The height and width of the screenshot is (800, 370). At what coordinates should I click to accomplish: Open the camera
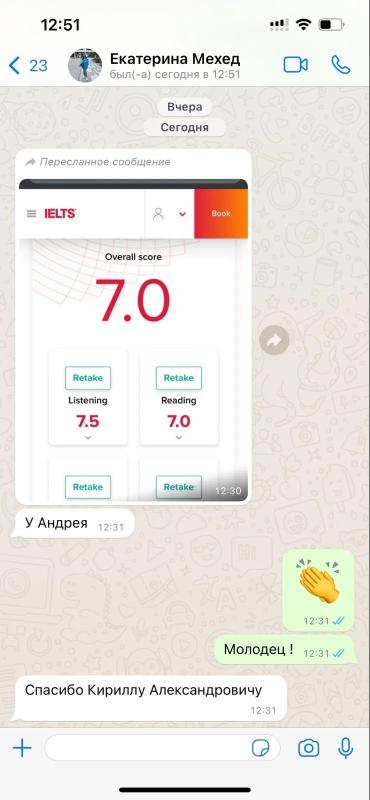point(308,748)
